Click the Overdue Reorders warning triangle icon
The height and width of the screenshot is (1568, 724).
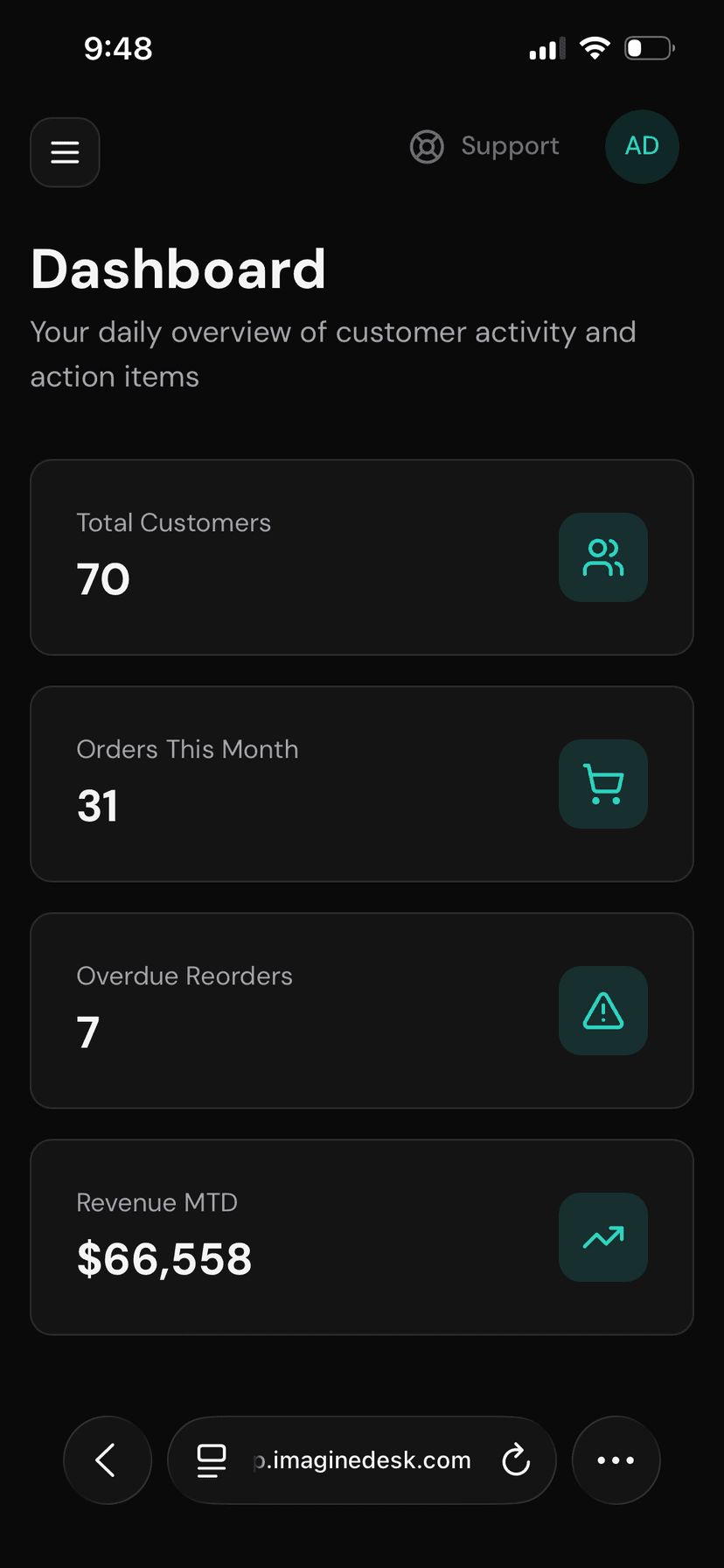click(x=603, y=1011)
